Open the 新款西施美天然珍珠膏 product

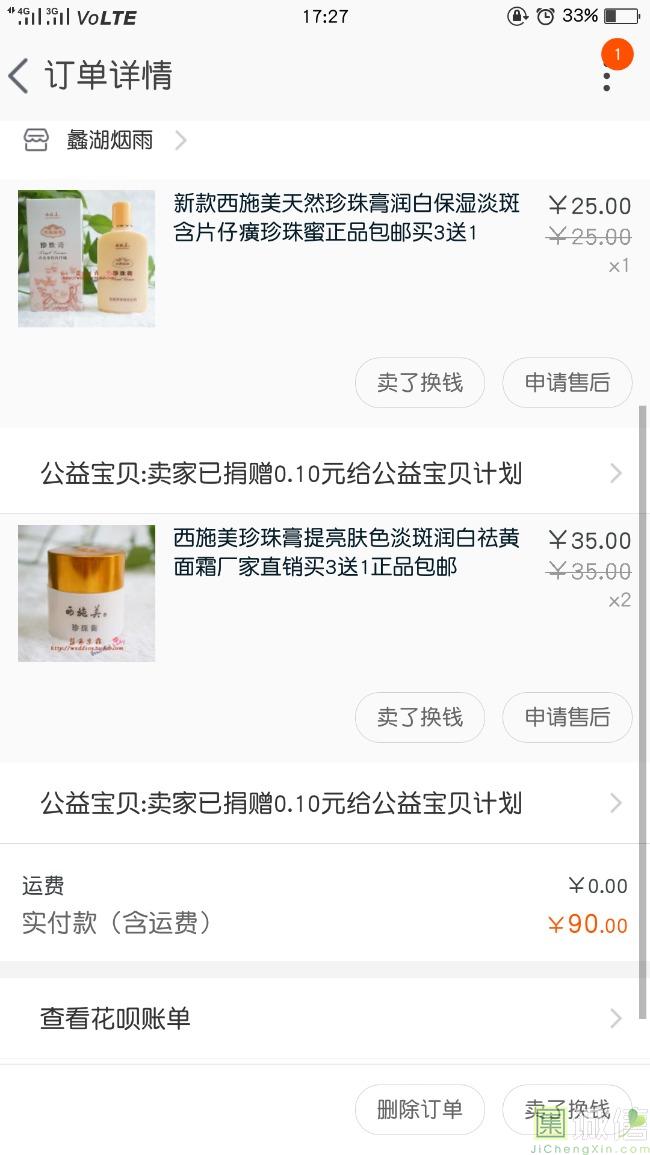(346, 219)
